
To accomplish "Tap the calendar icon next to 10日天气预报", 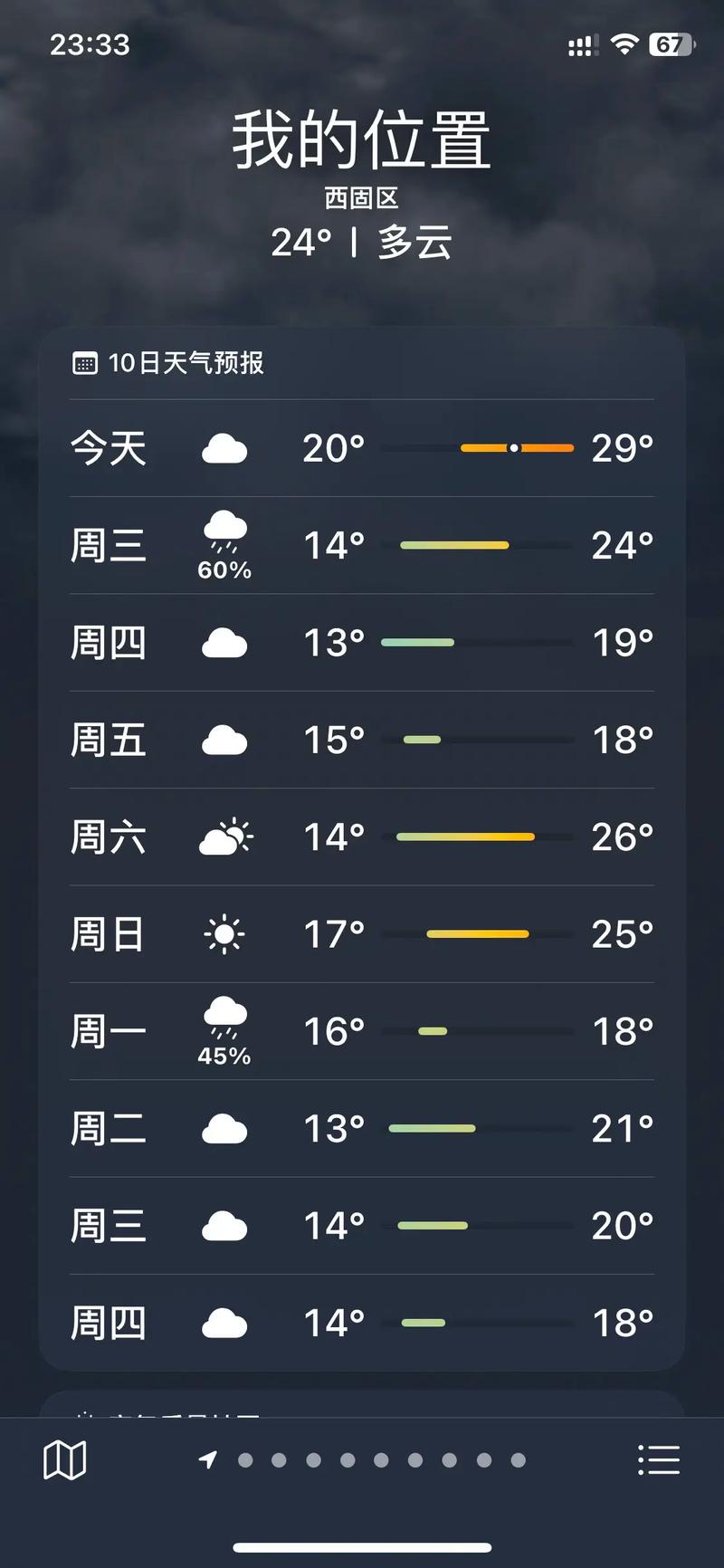I will click(x=86, y=363).
